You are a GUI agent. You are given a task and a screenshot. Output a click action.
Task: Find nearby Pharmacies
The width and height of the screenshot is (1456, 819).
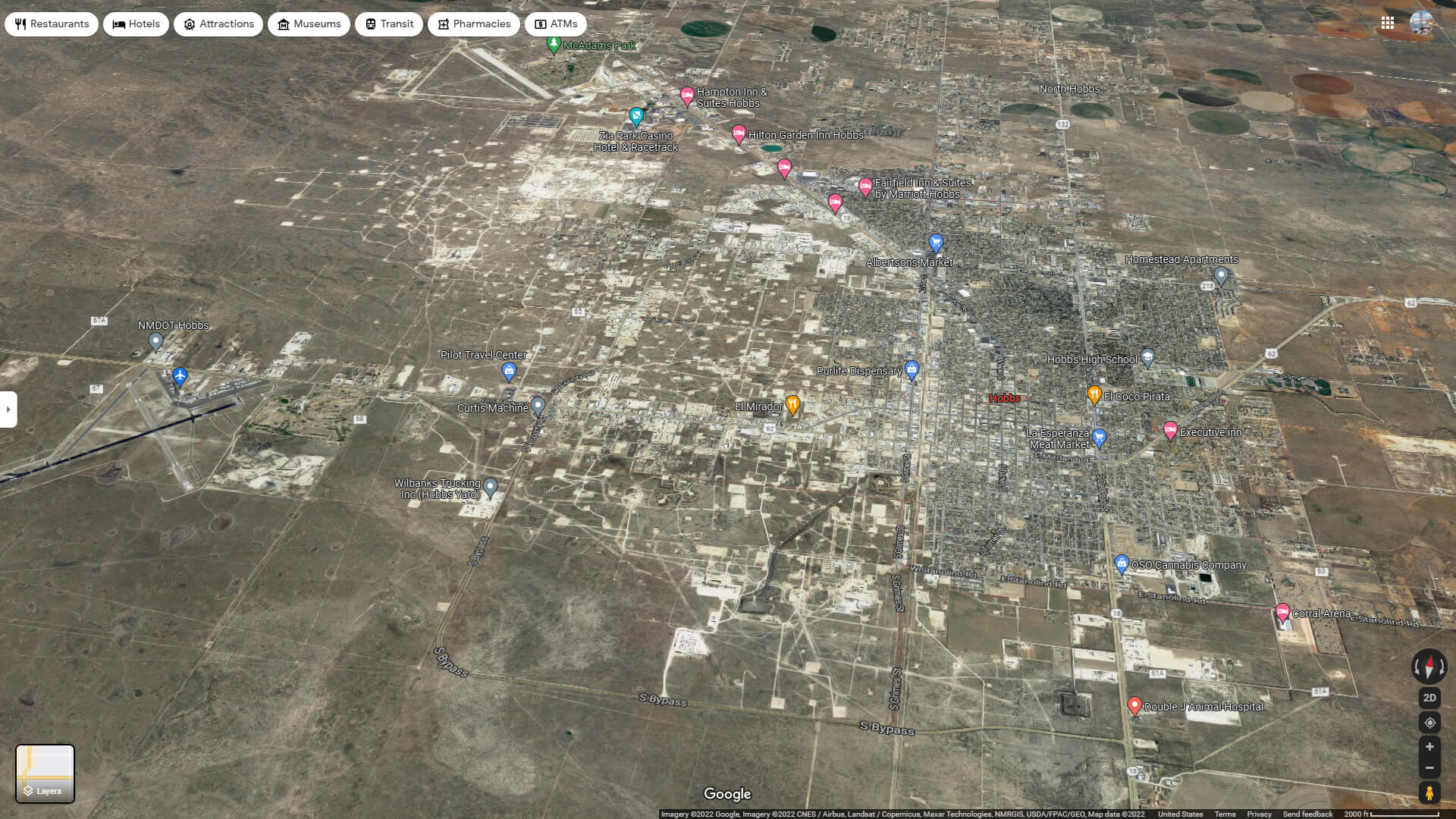[x=474, y=24]
